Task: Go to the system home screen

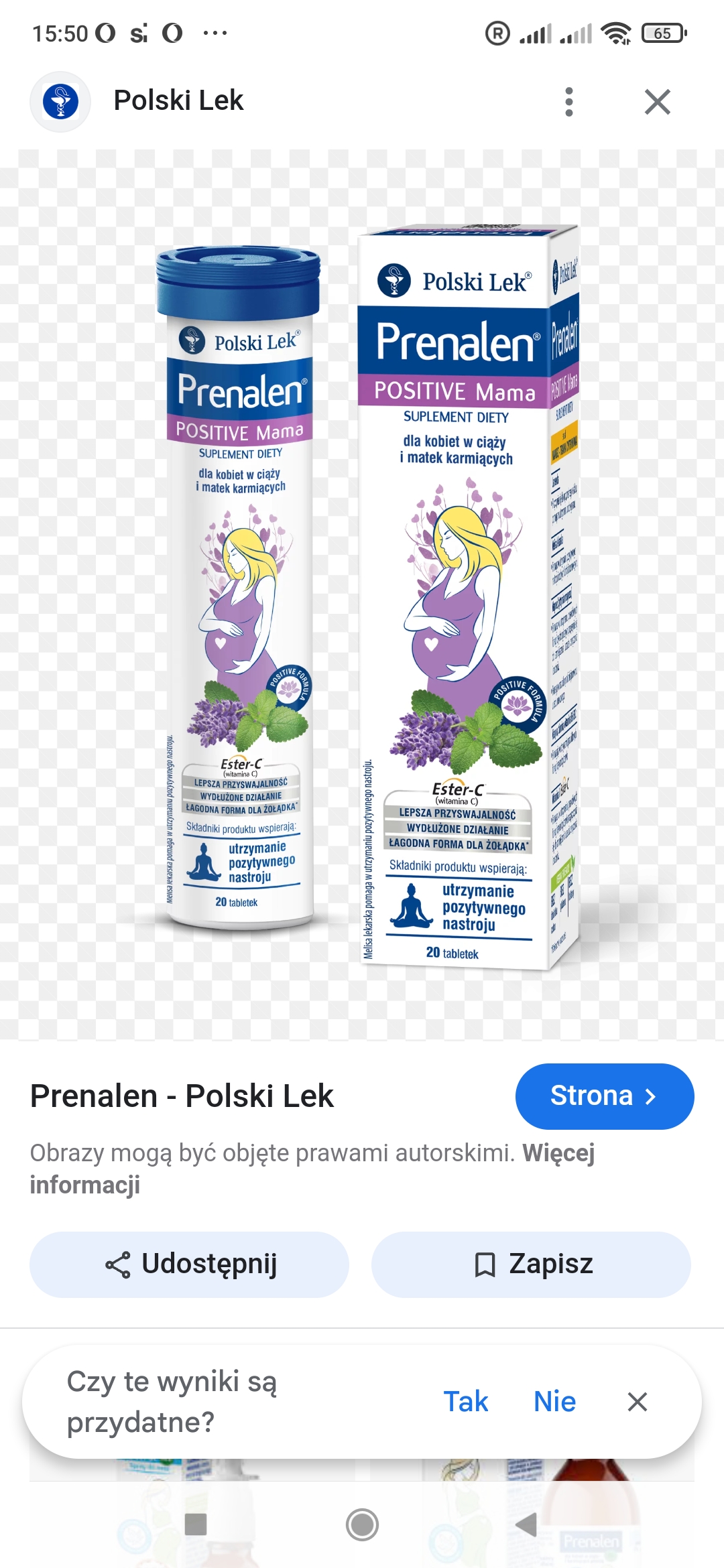Action: click(x=362, y=1524)
